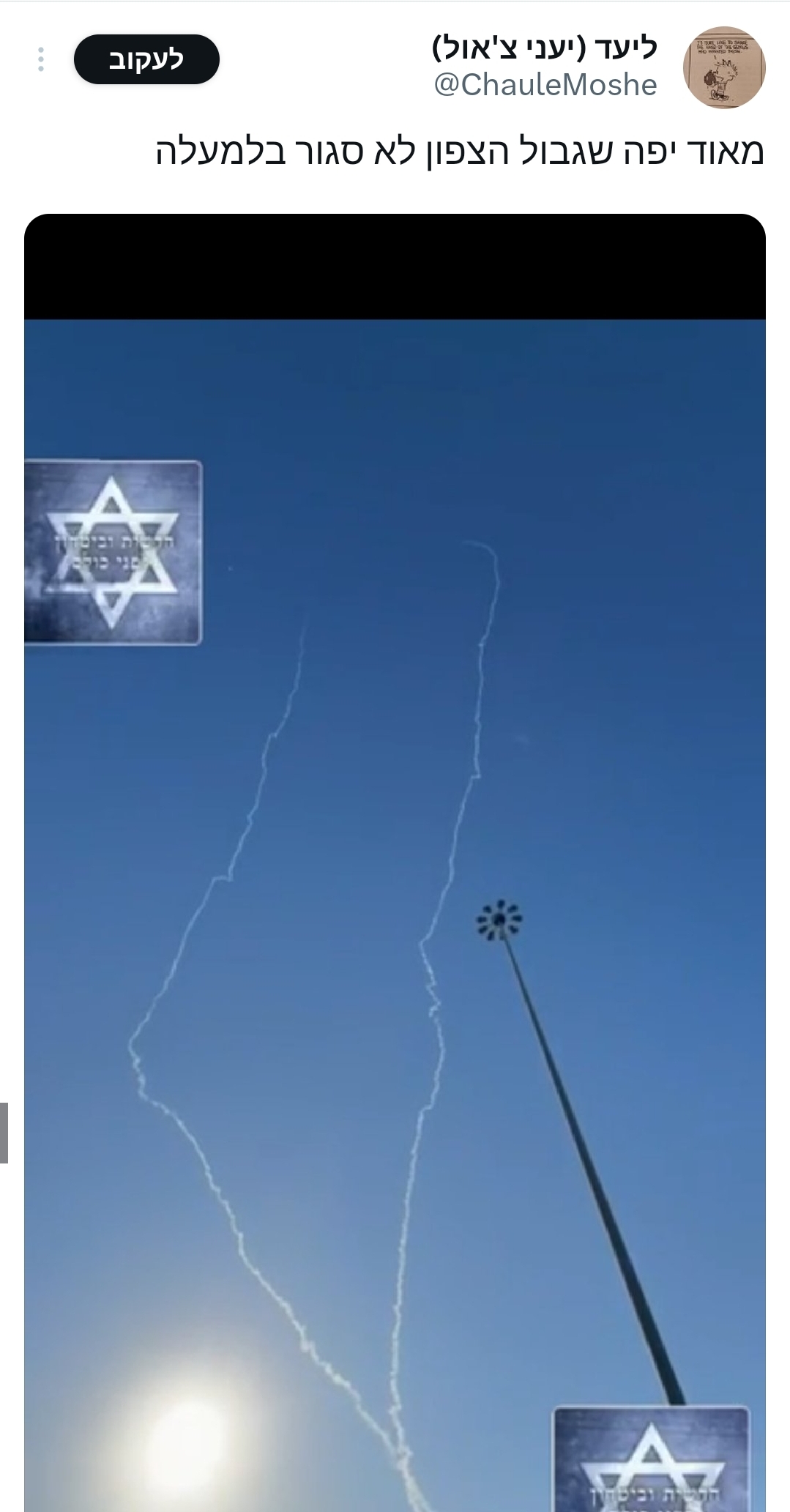Tap the follow button (לעקוב)
This screenshot has width=790, height=1512.
146,59
